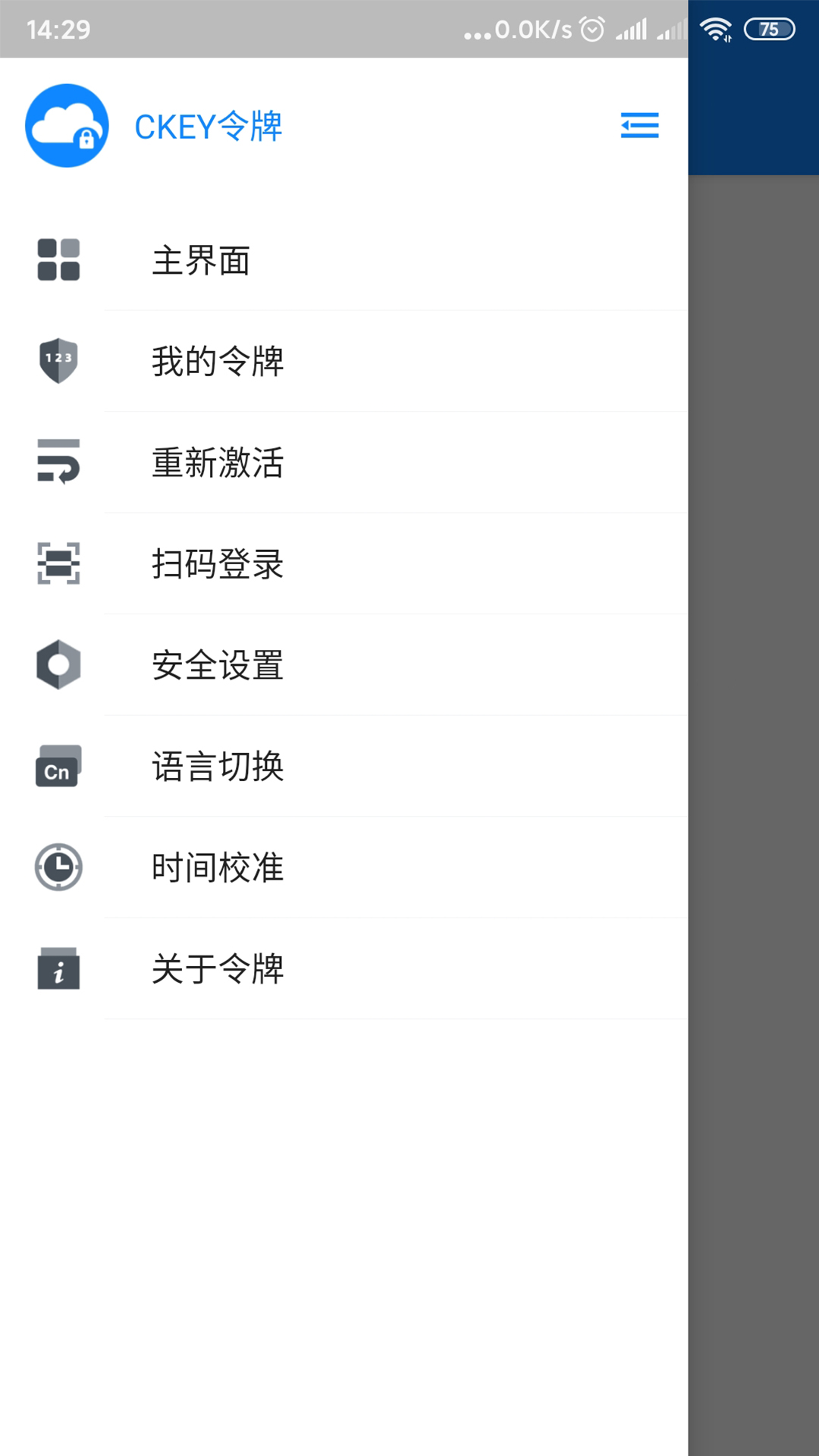Open 关于令牌 about page
Screen dimensions: 819x1456
(x=218, y=968)
